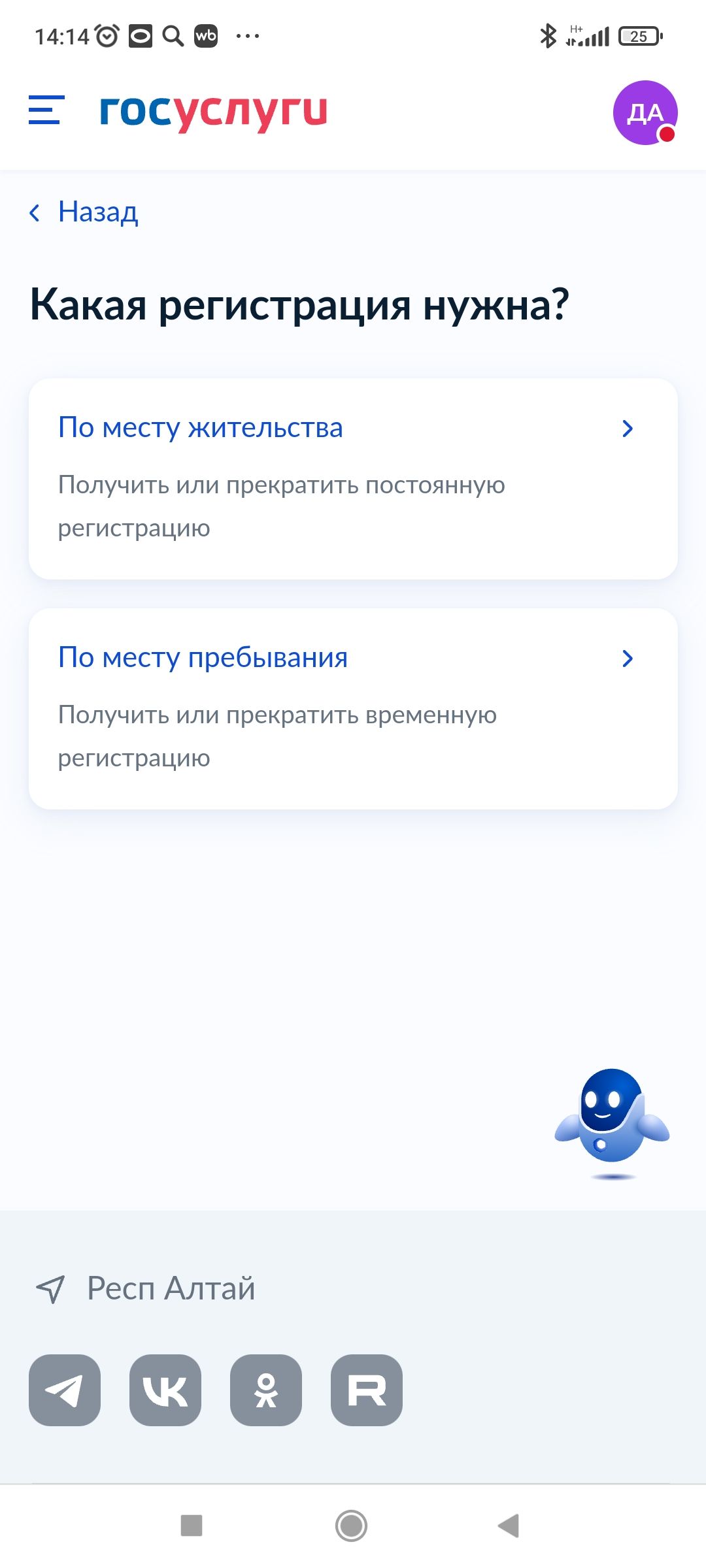Open the Odnoklassniki social link

pos(266,1390)
